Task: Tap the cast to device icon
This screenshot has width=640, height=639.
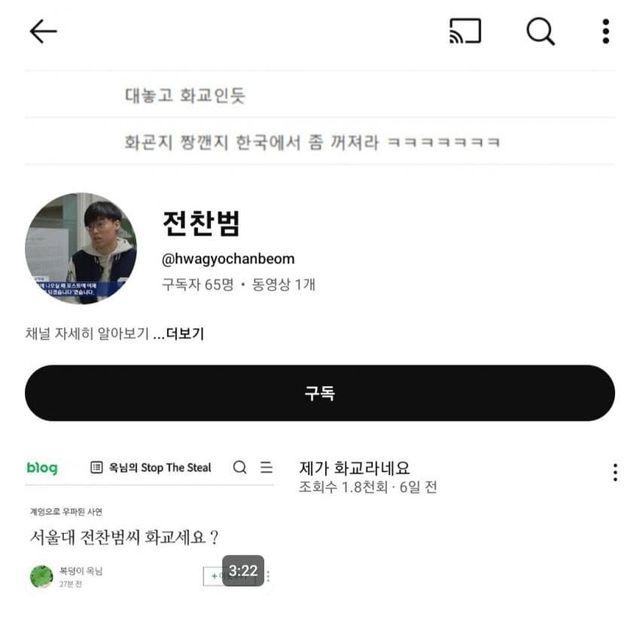Action: (465, 32)
